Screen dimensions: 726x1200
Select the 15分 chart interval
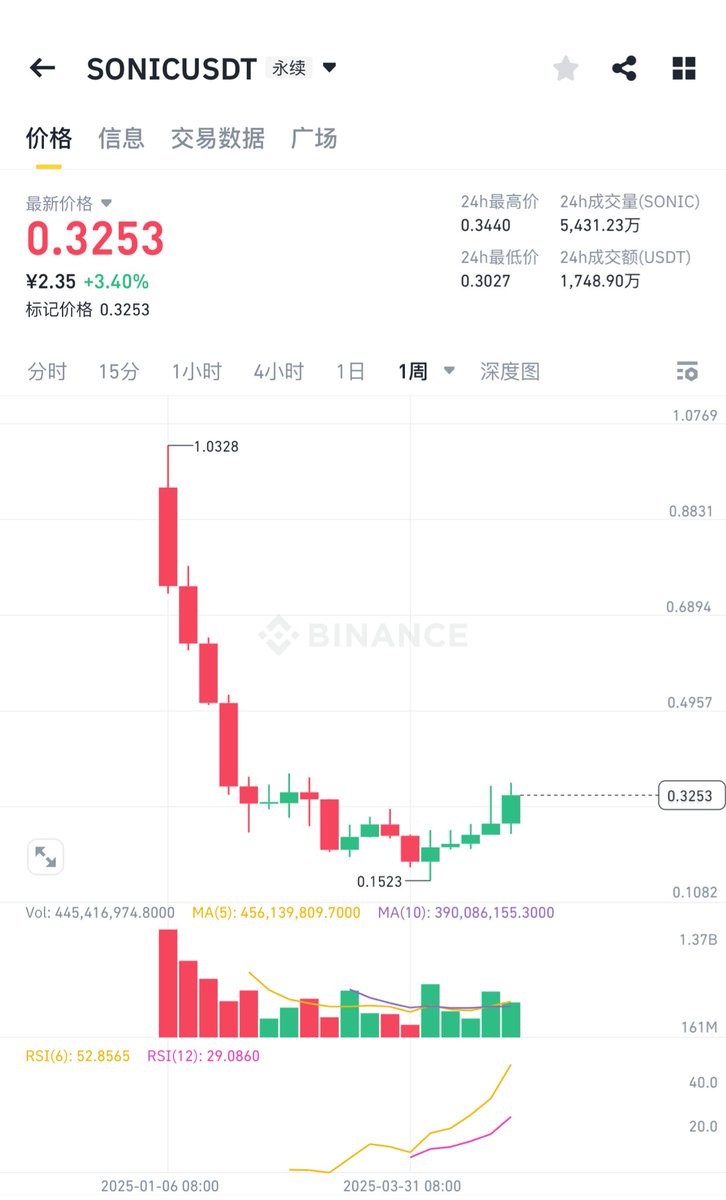(x=119, y=372)
